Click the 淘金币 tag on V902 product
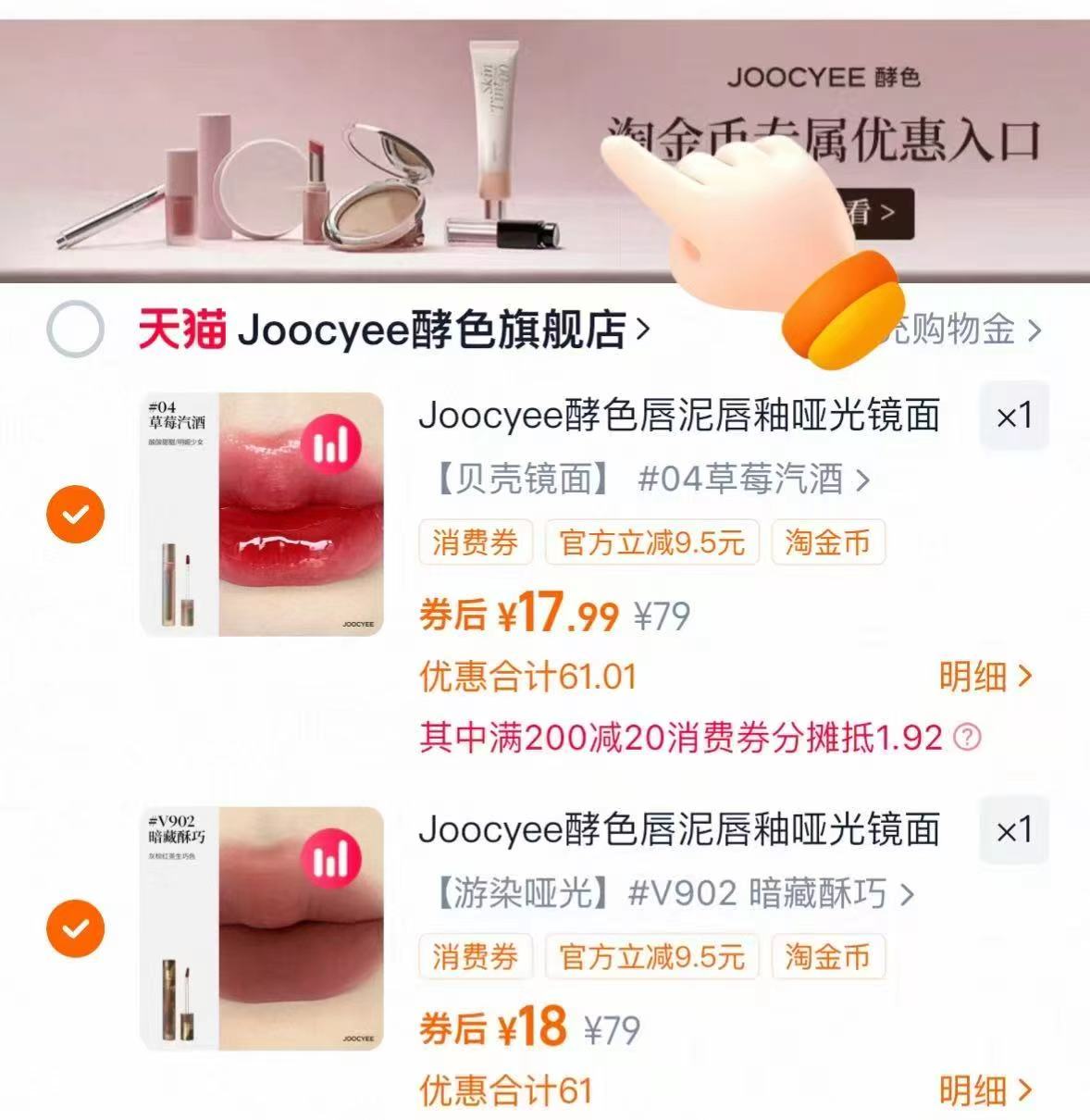Image resolution: width=1090 pixels, height=1120 pixels. [828, 959]
